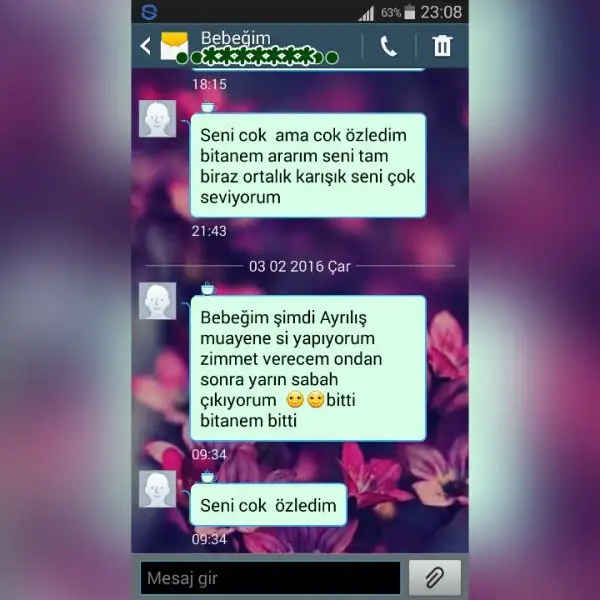The image size is (600, 600).
Task: Open the avatar next to the 21:43 message
Action: pos(157,119)
